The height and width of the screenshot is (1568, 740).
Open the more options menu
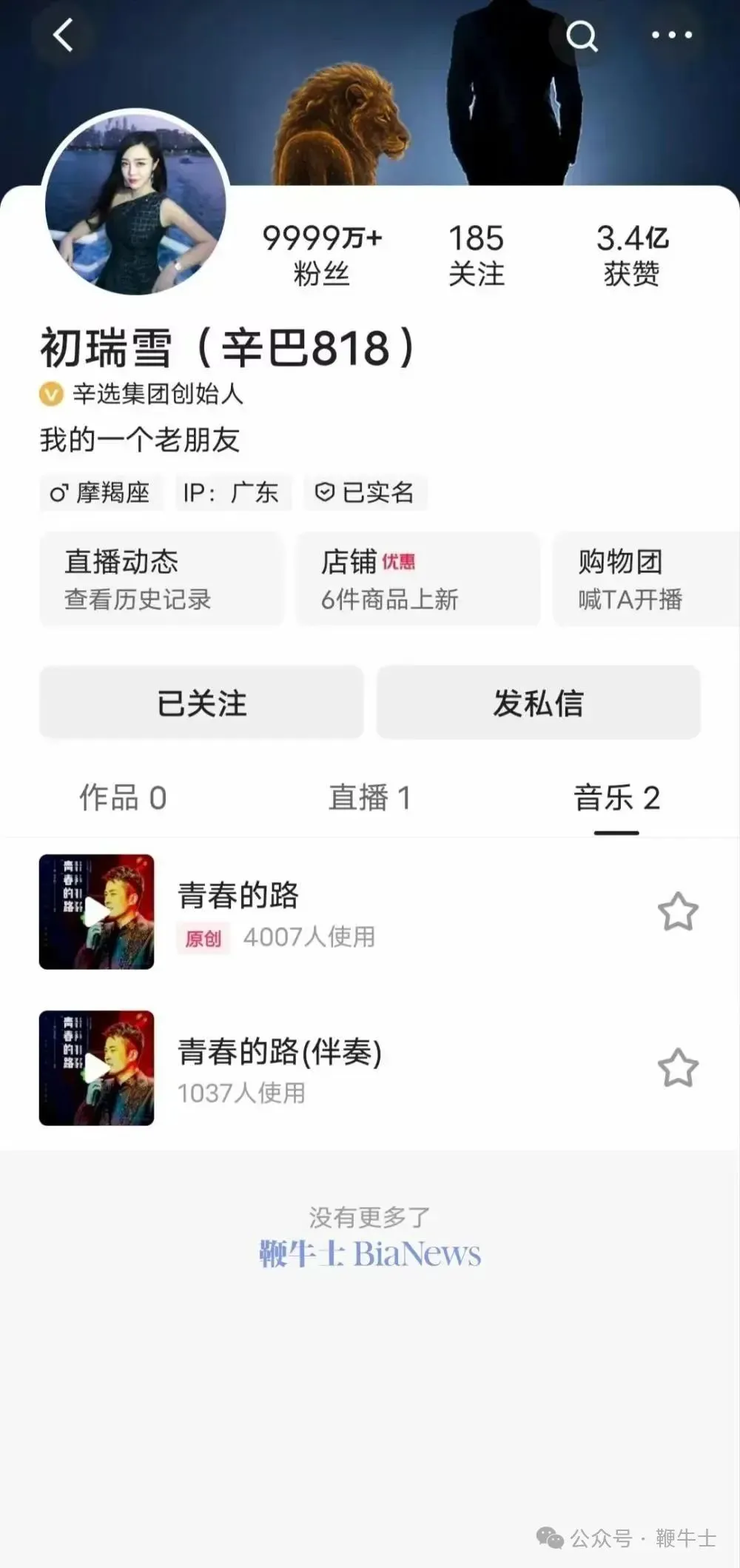(x=672, y=36)
